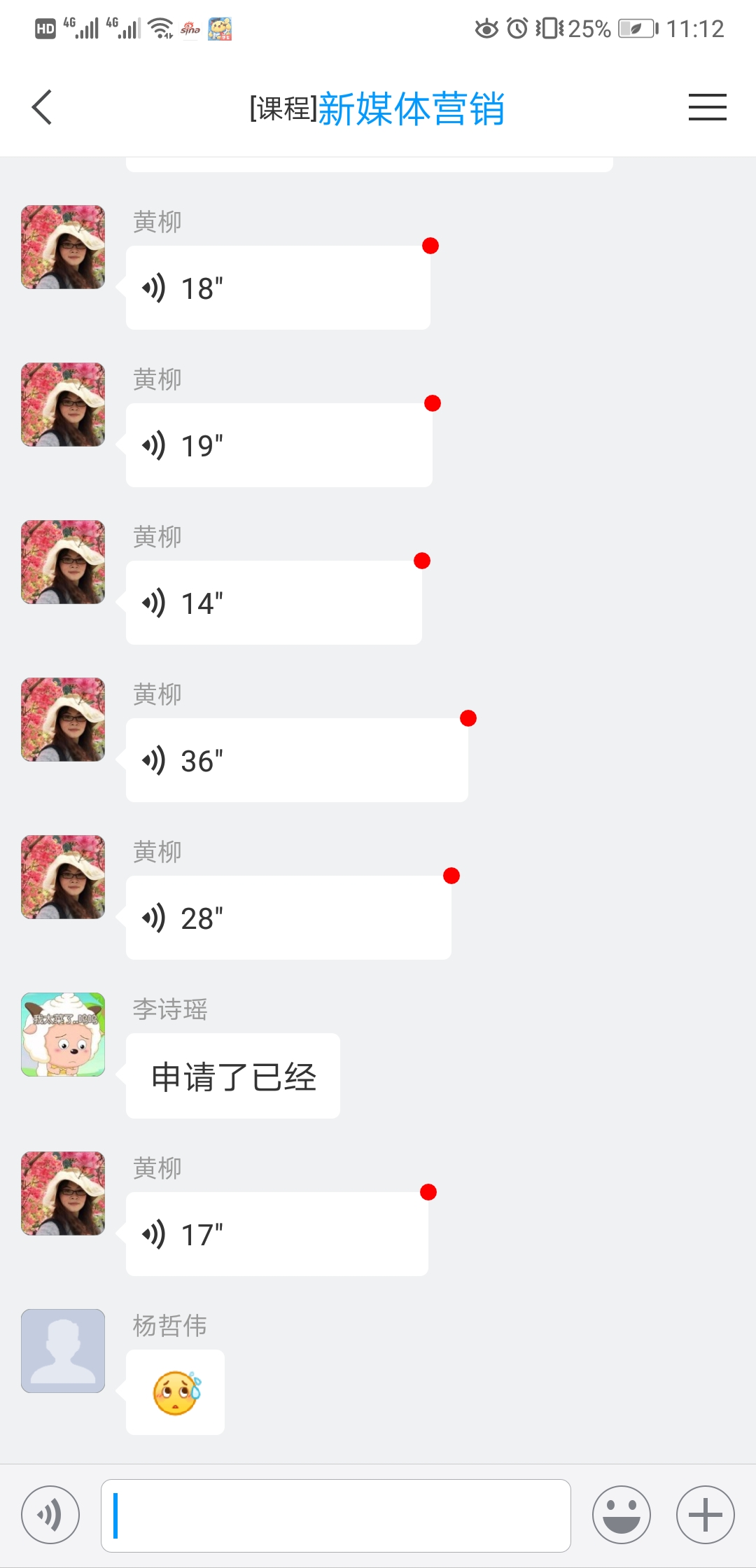Open 李诗瑶's profile avatar
Viewport: 756px width, 1568px height.
pyautogui.click(x=63, y=1035)
